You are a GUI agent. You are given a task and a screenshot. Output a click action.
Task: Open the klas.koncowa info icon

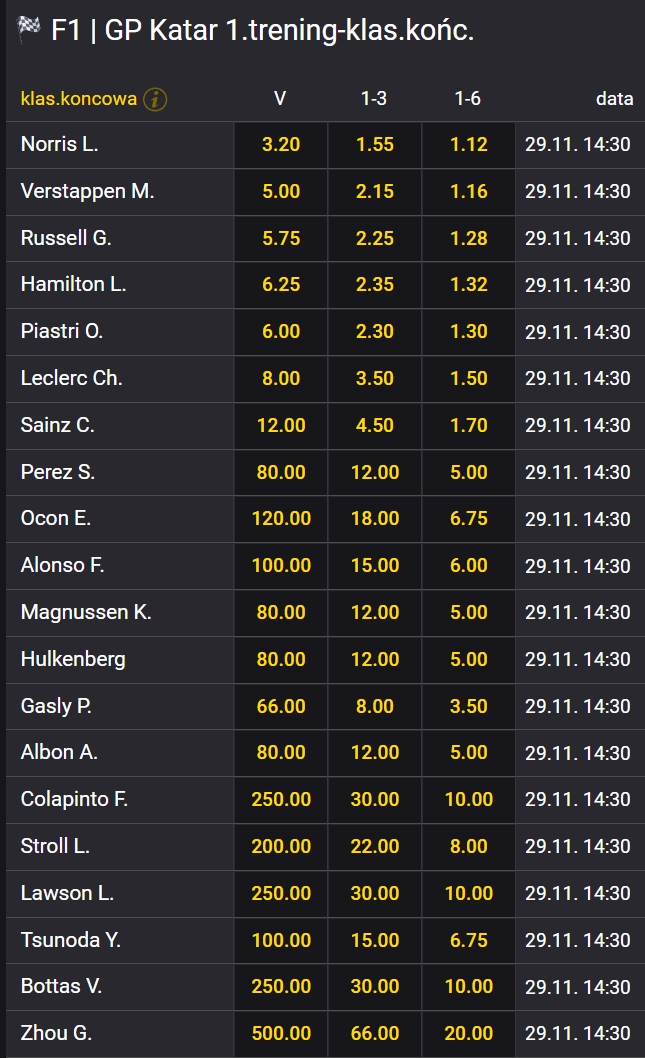(155, 99)
